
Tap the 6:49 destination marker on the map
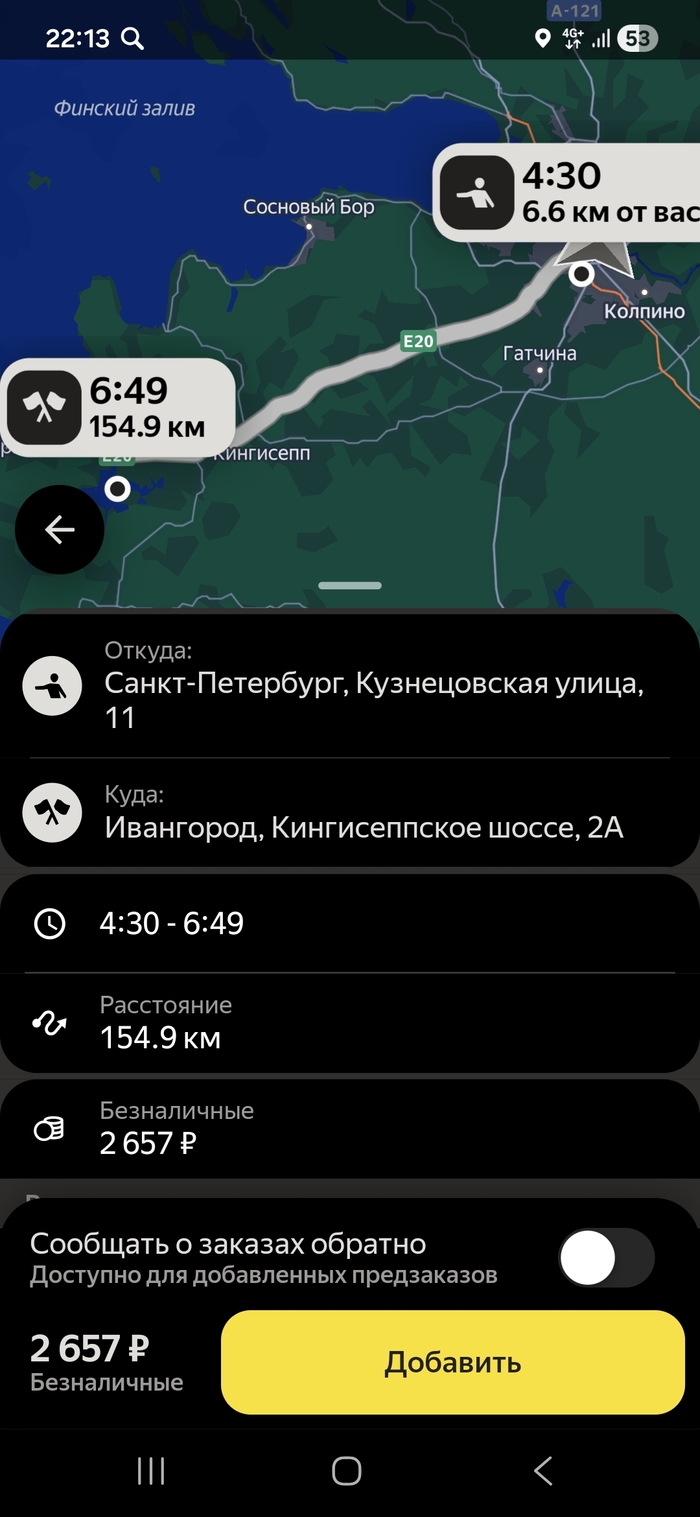pyautogui.click(x=118, y=407)
